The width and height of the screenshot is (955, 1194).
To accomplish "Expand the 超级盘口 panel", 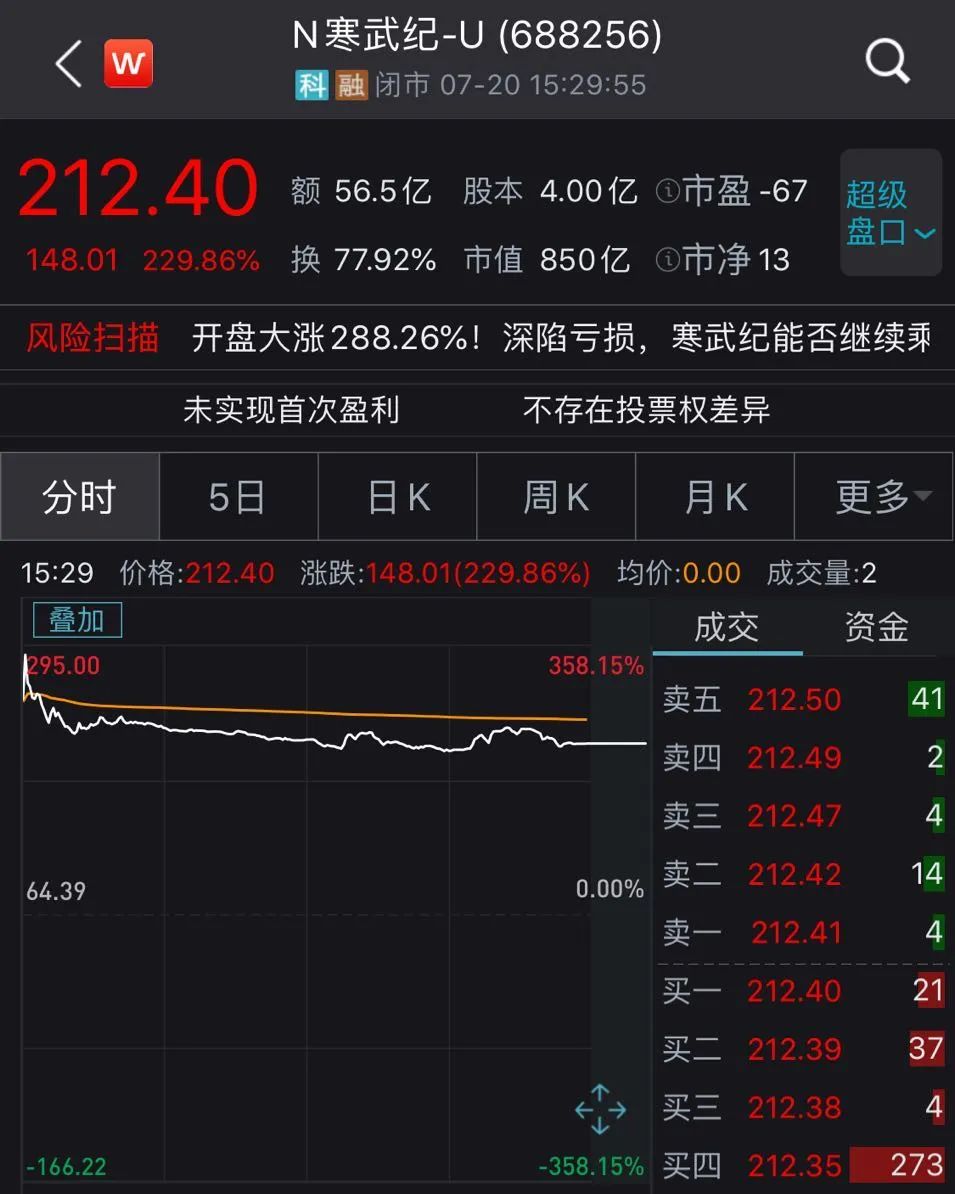I will point(890,213).
